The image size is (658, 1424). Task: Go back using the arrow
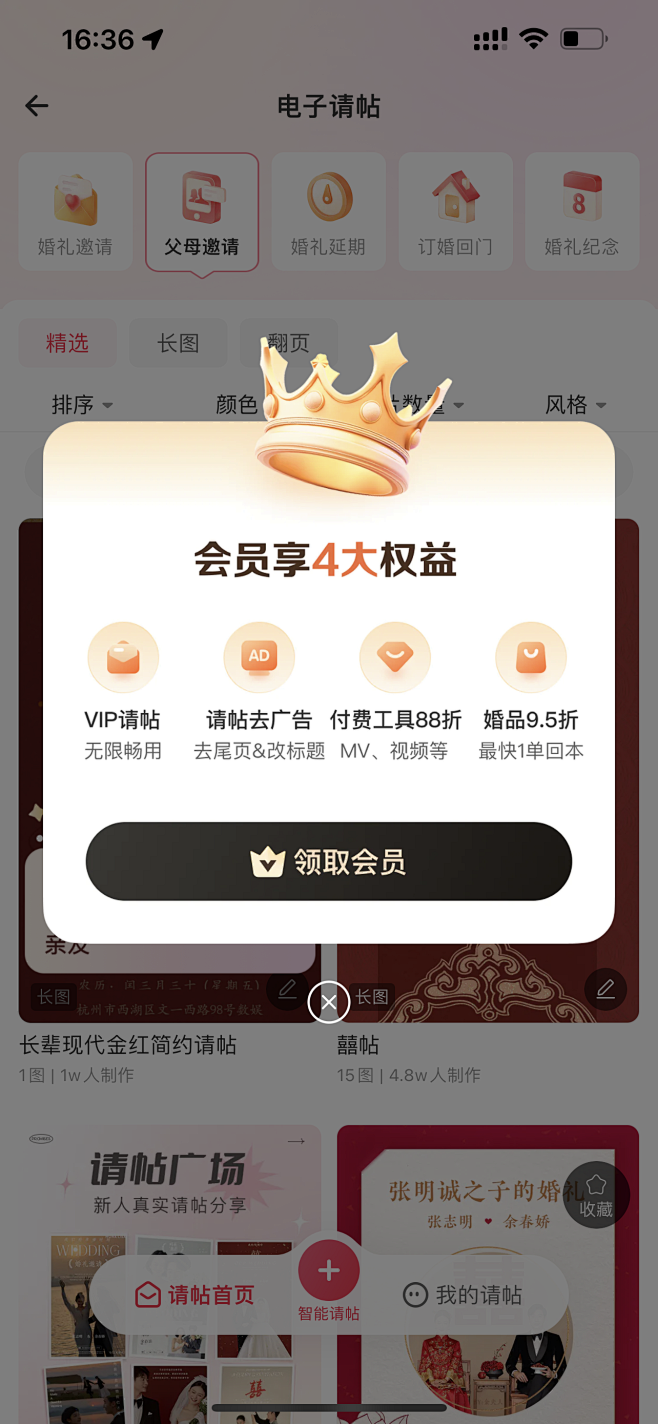(x=37, y=106)
